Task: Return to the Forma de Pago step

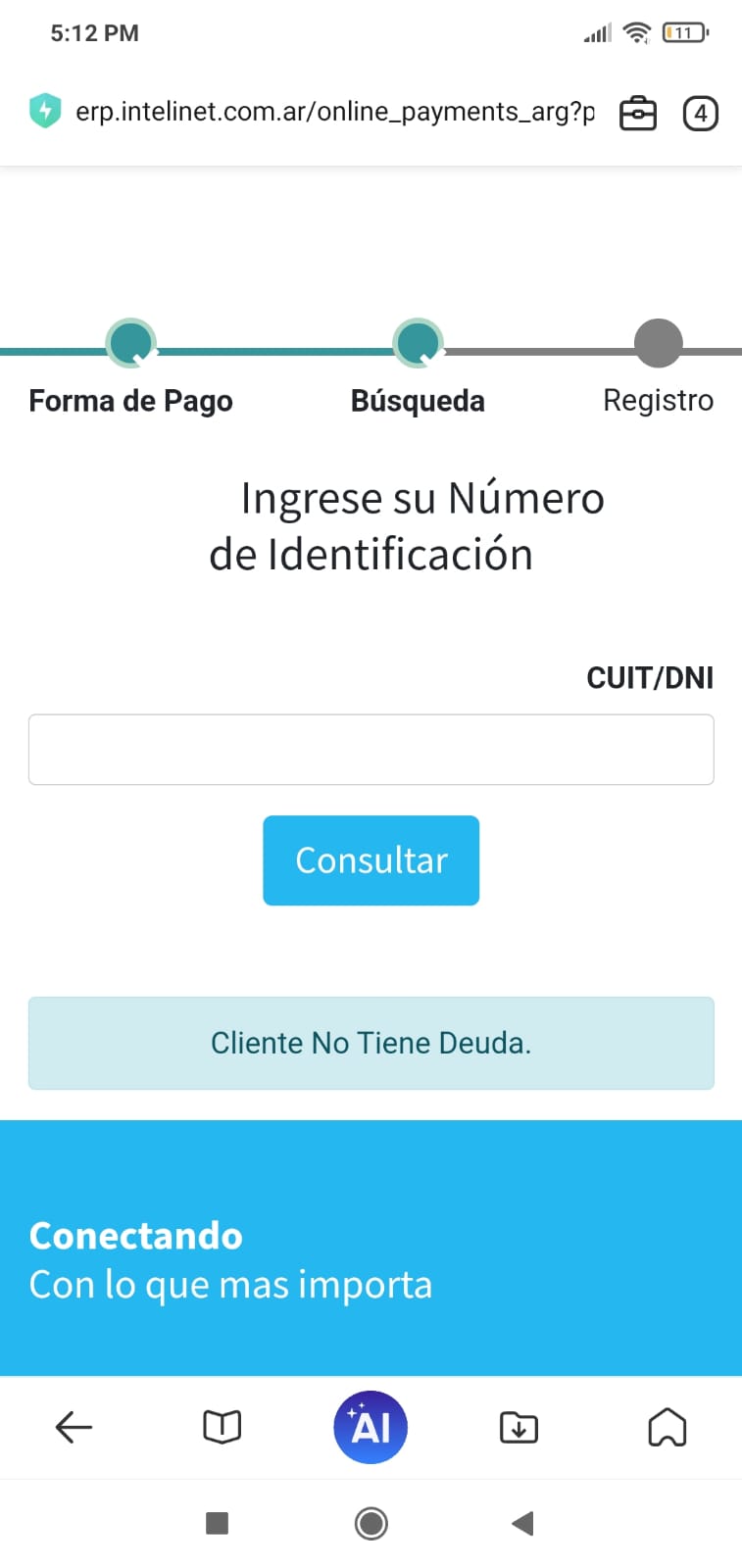Action: 131,344
